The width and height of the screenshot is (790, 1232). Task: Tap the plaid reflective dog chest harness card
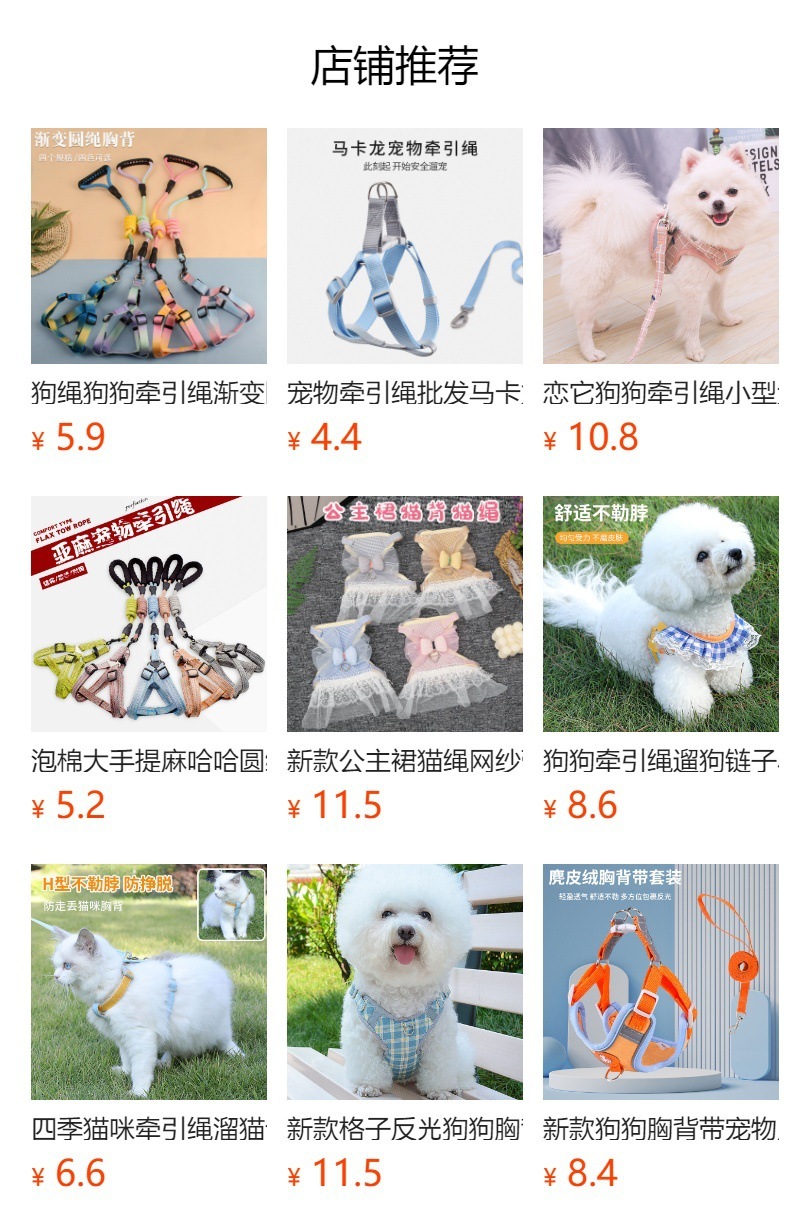pyautogui.click(x=404, y=982)
